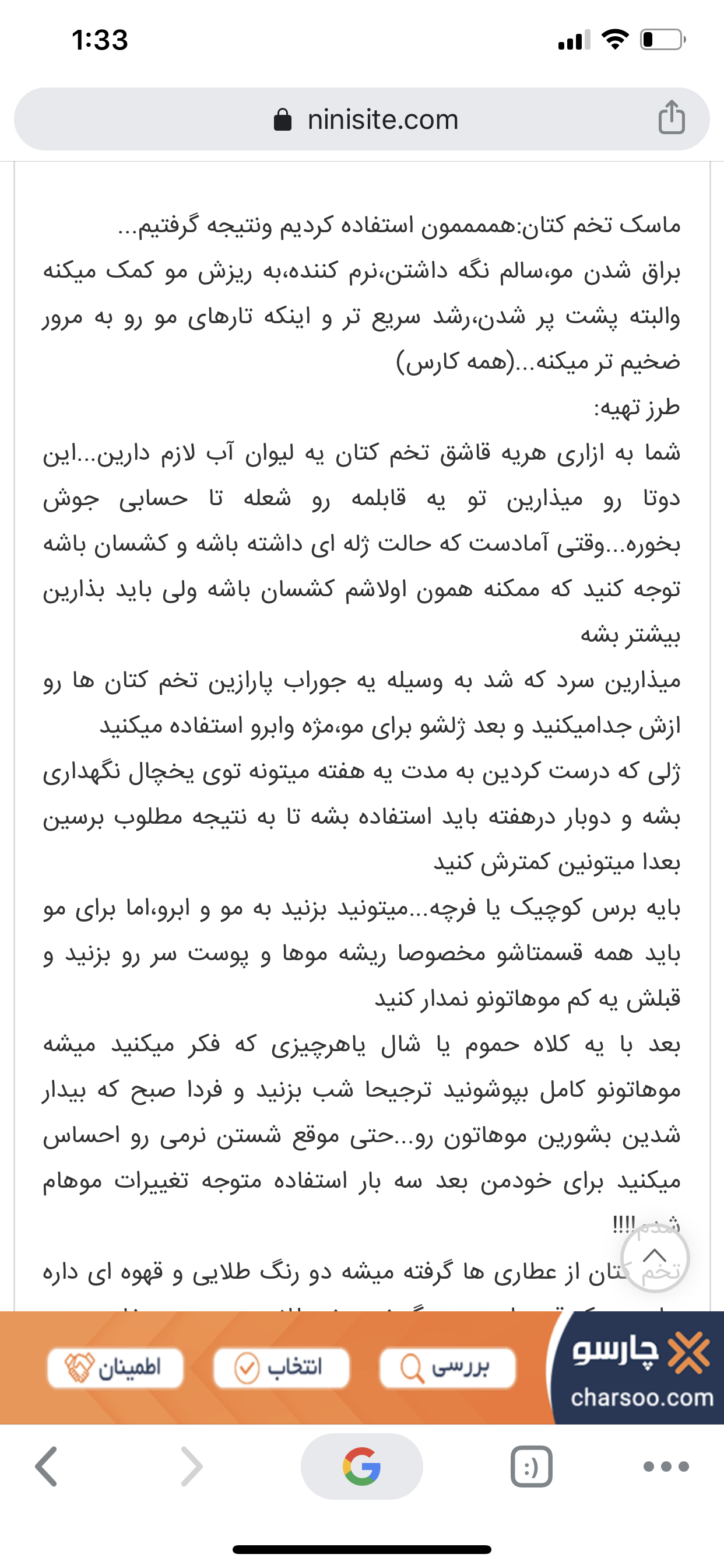Open the browser overflow menu

[x=666, y=1466]
